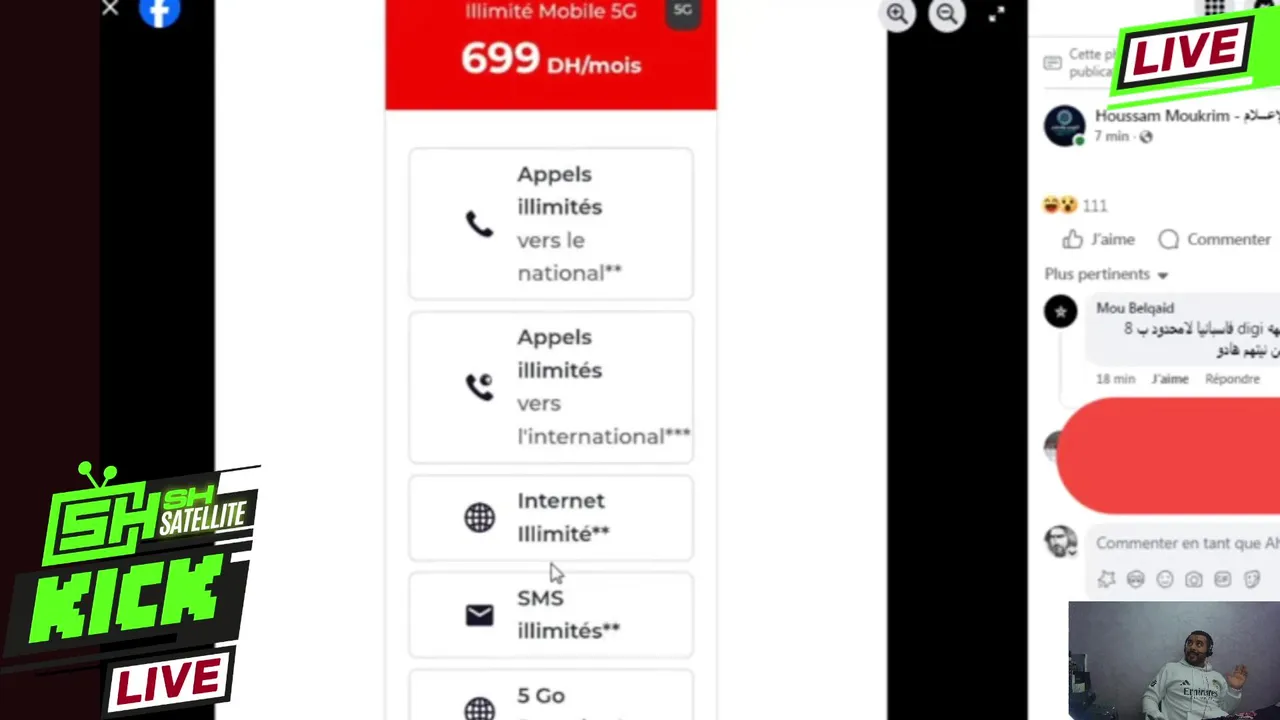Add a sticker to the comment

(1251, 579)
